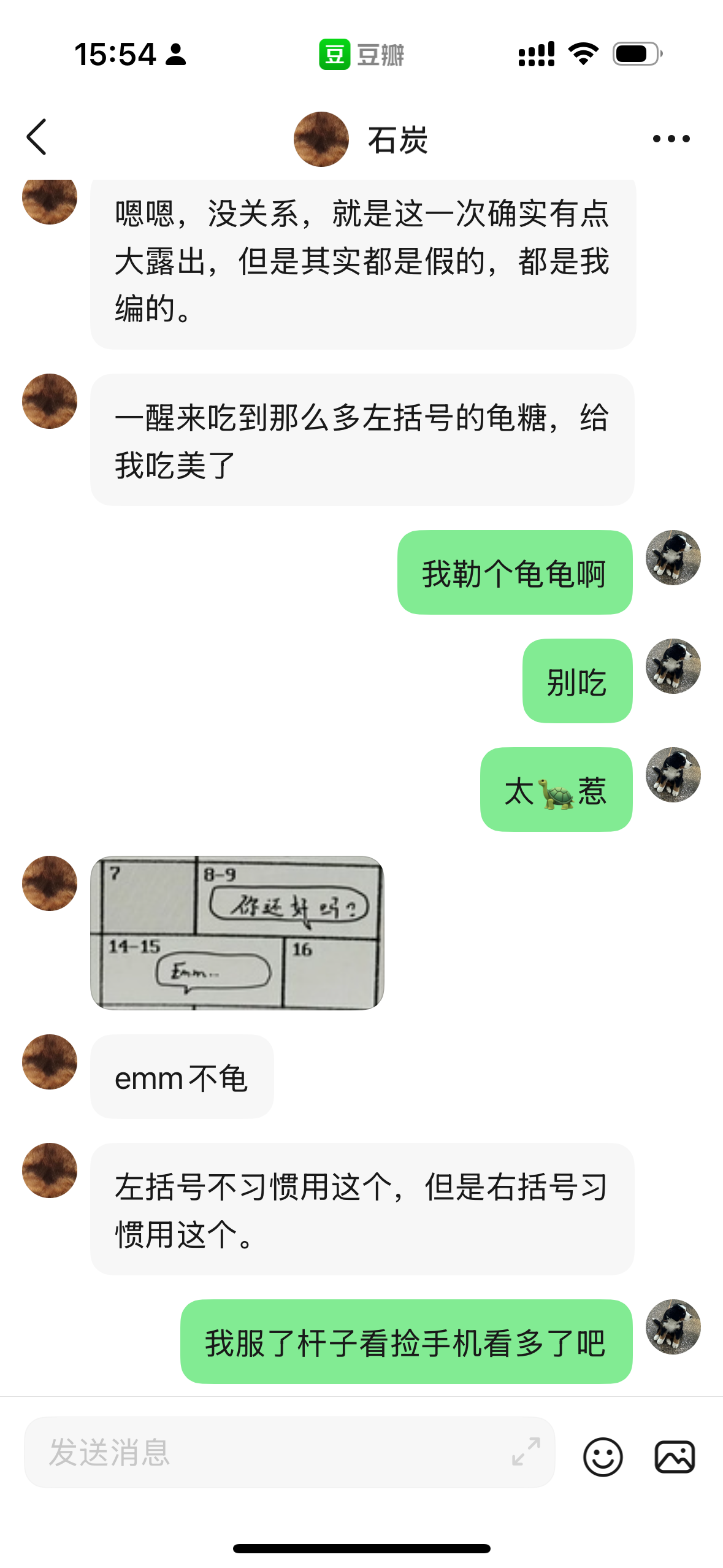Expand the message input to full screen

526,1451
